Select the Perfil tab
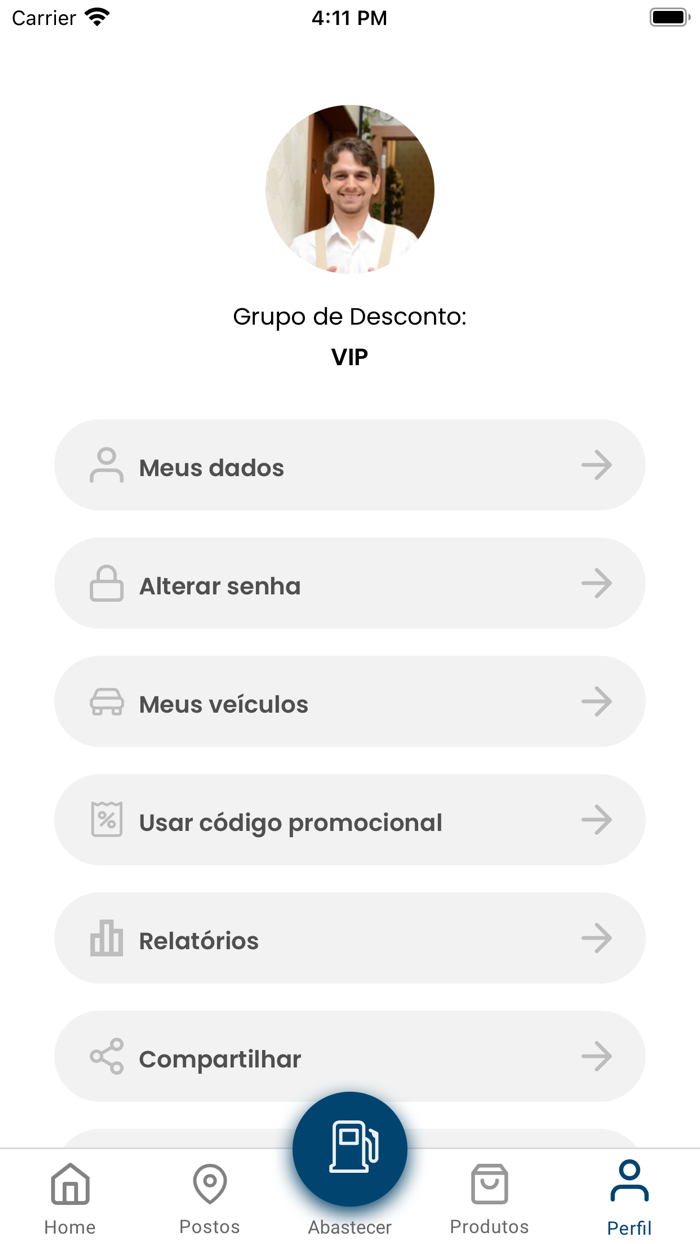 click(x=629, y=1198)
